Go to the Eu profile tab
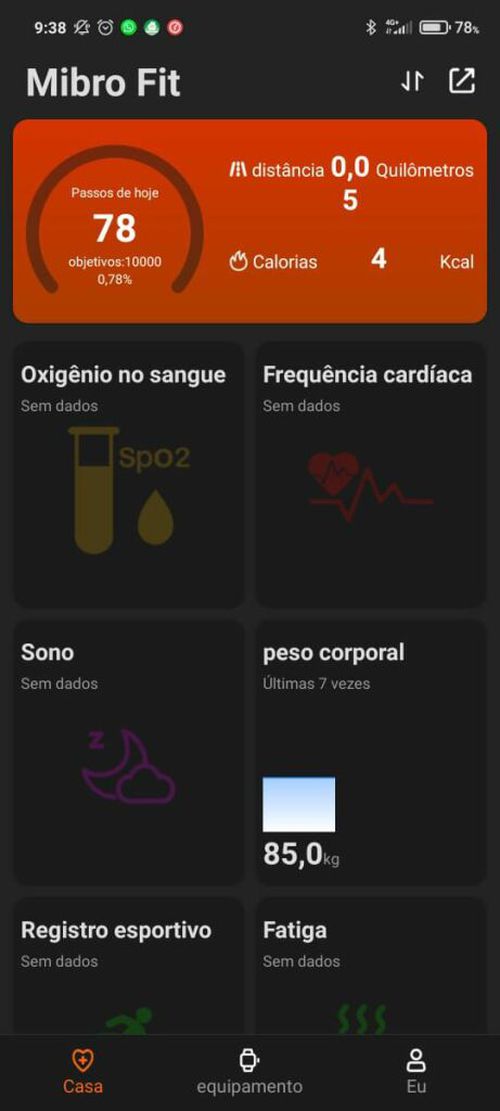500x1111 pixels. click(x=416, y=1073)
